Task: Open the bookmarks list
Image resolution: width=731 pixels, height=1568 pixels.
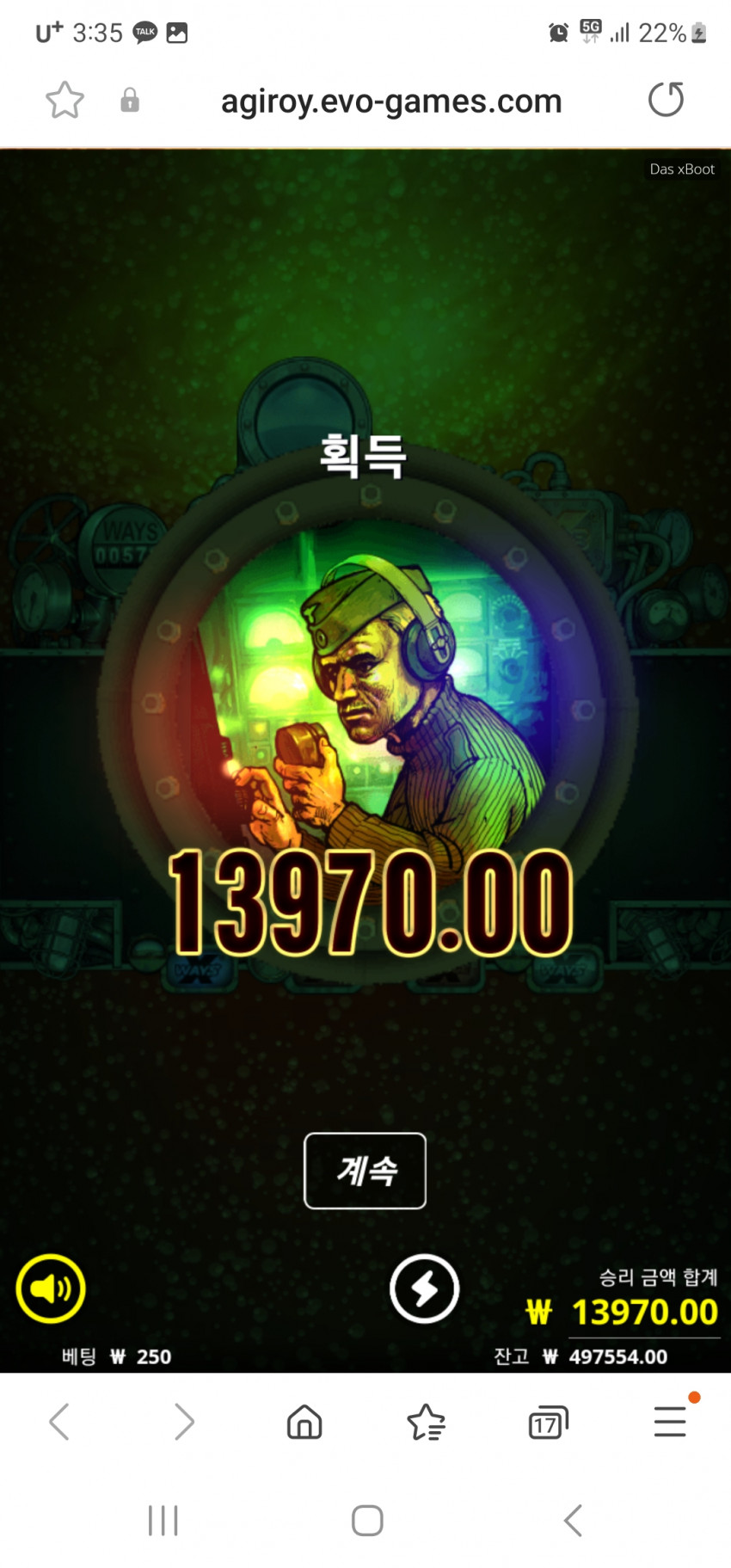Action: (426, 1421)
